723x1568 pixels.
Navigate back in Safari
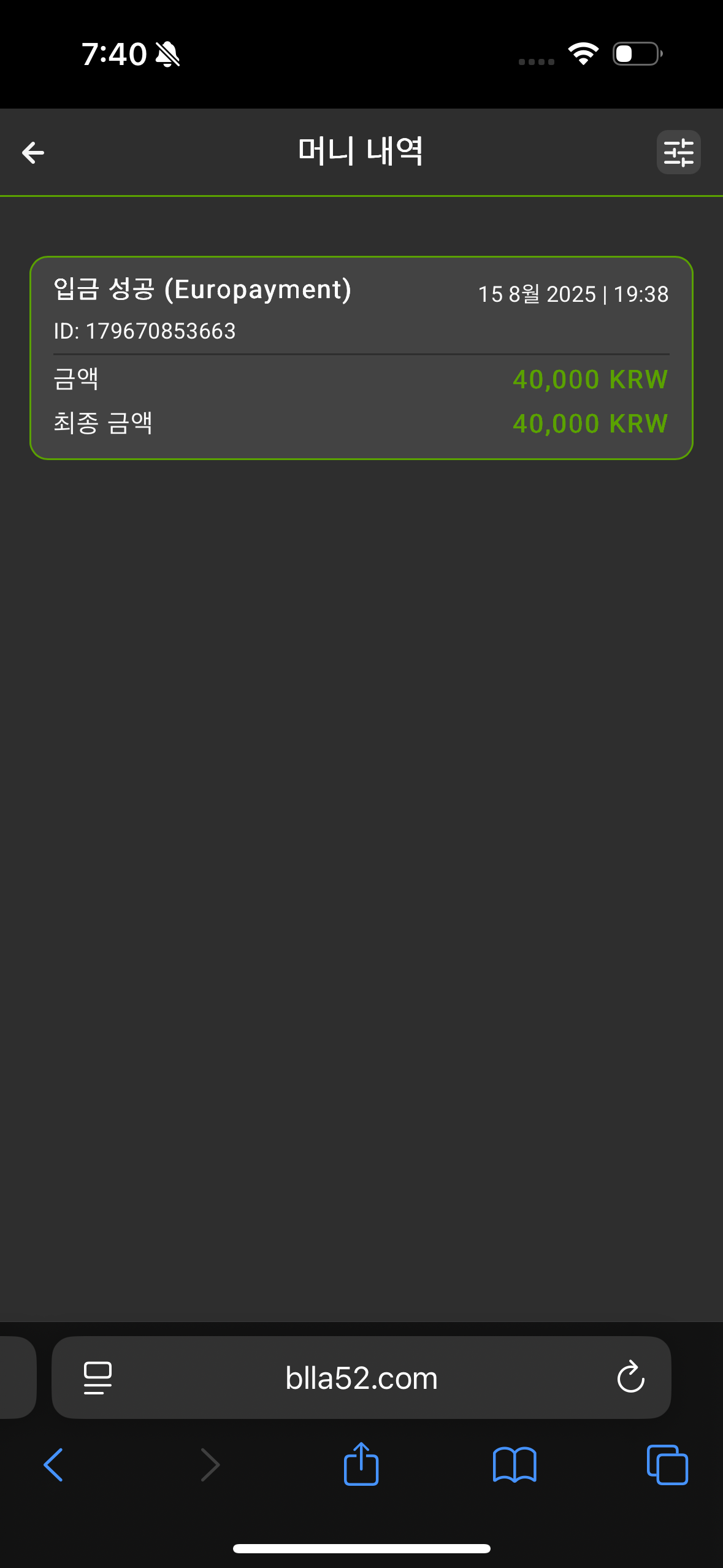coord(54,1465)
